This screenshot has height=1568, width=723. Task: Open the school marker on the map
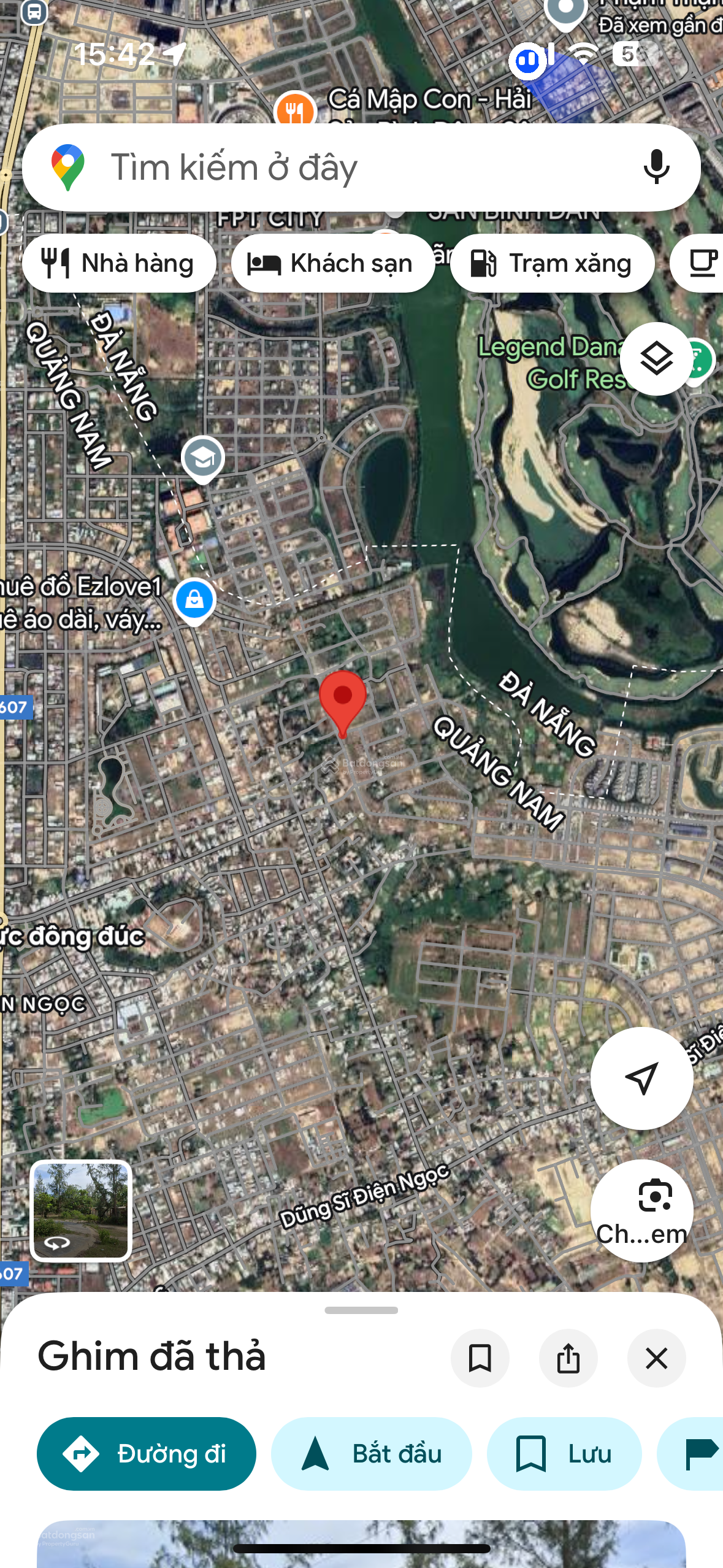coord(203,458)
